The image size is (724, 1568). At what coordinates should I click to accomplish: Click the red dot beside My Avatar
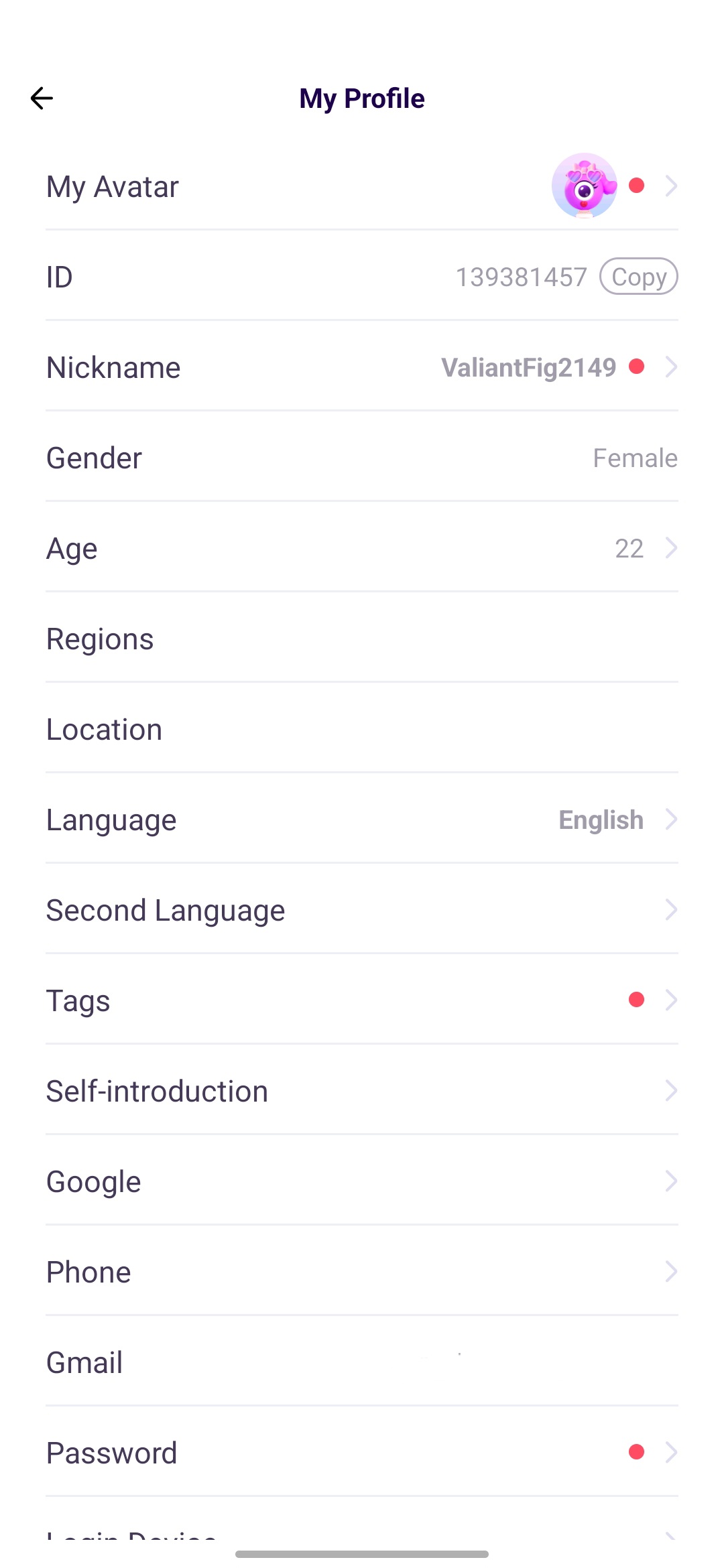coord(636,186)
